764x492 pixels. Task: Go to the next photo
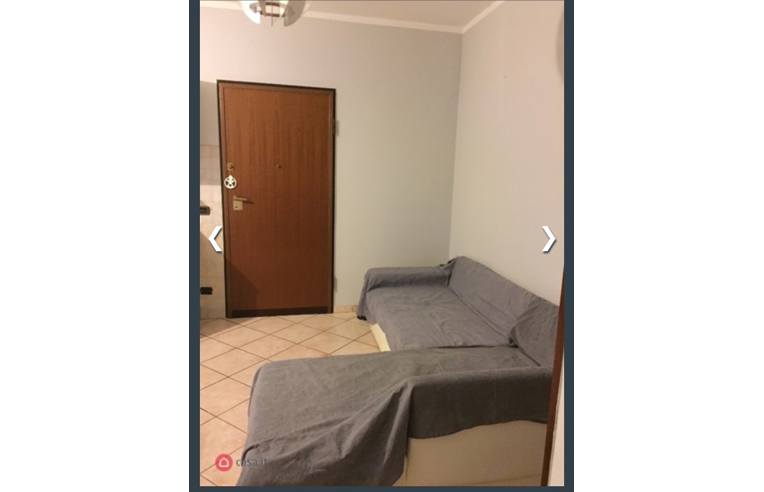tap(548, 239)
